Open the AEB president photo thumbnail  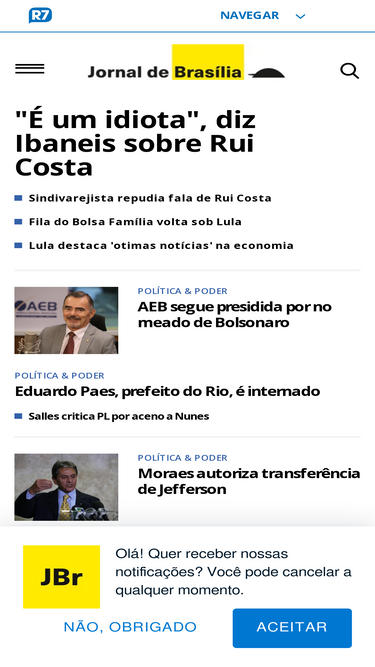(x=66, y=320)
